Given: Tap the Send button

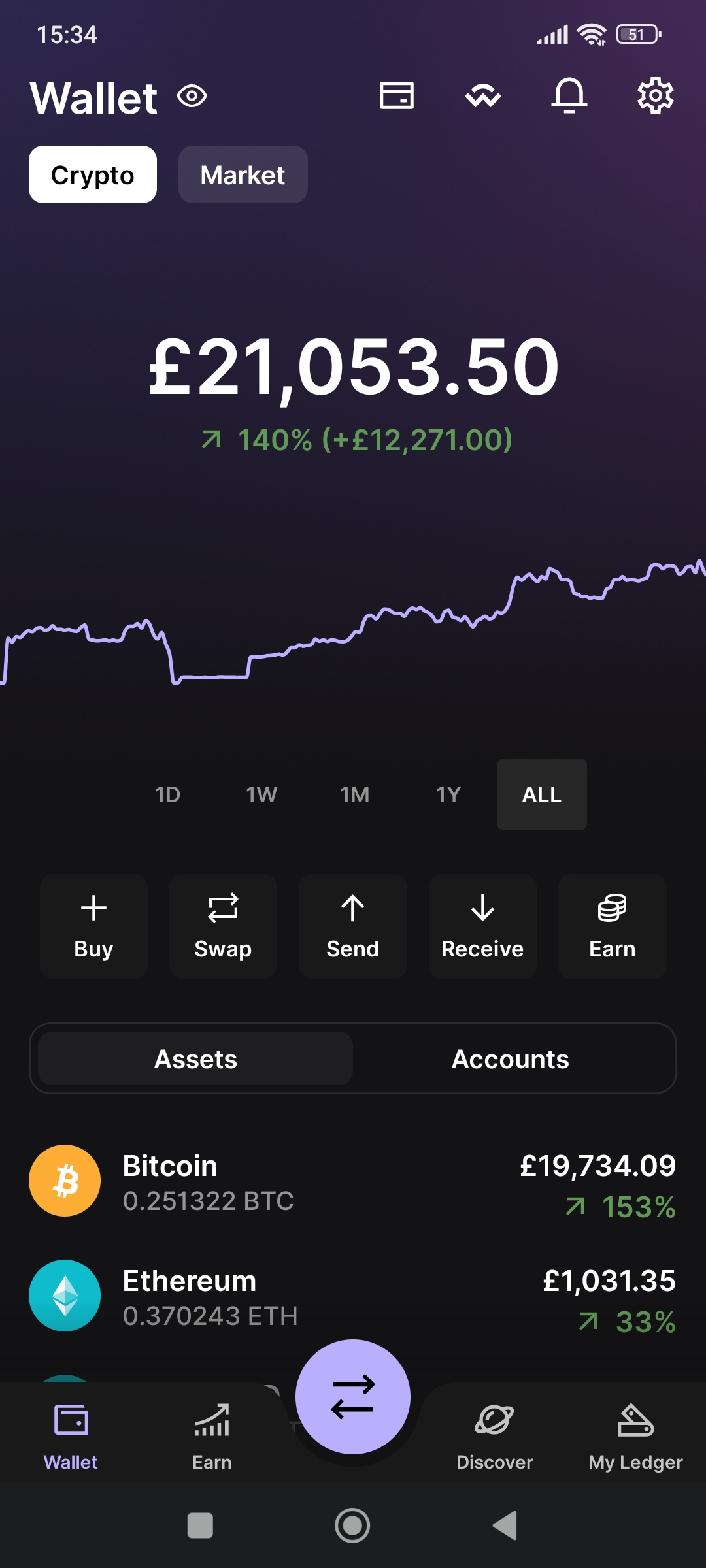Looking at the screenshot, I should point(353,926).
